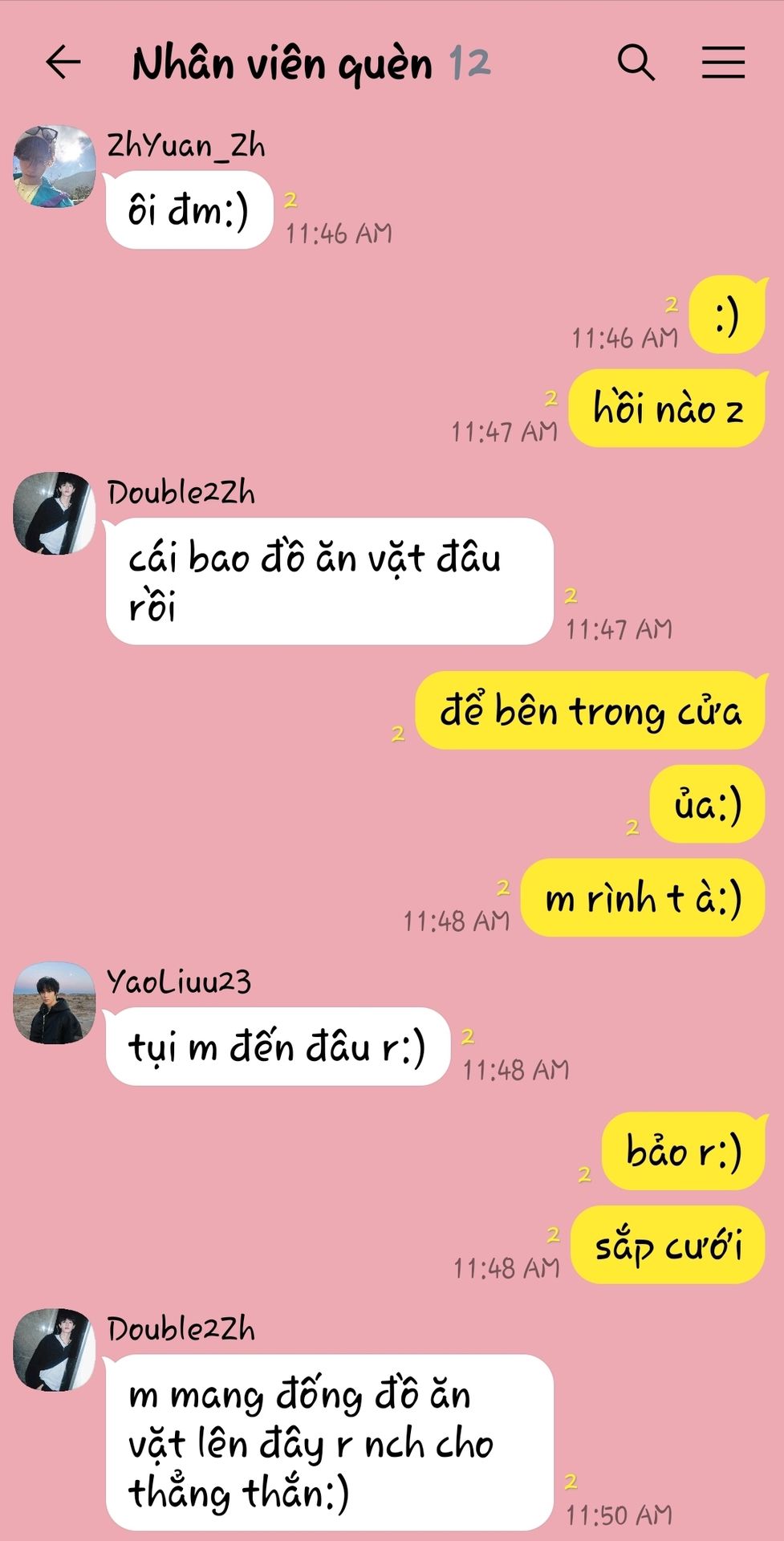This screenshot has width=784, height=1541.
Task: Open YaoLiuu23's profile picture
Action: click(x=55, y=1002)
